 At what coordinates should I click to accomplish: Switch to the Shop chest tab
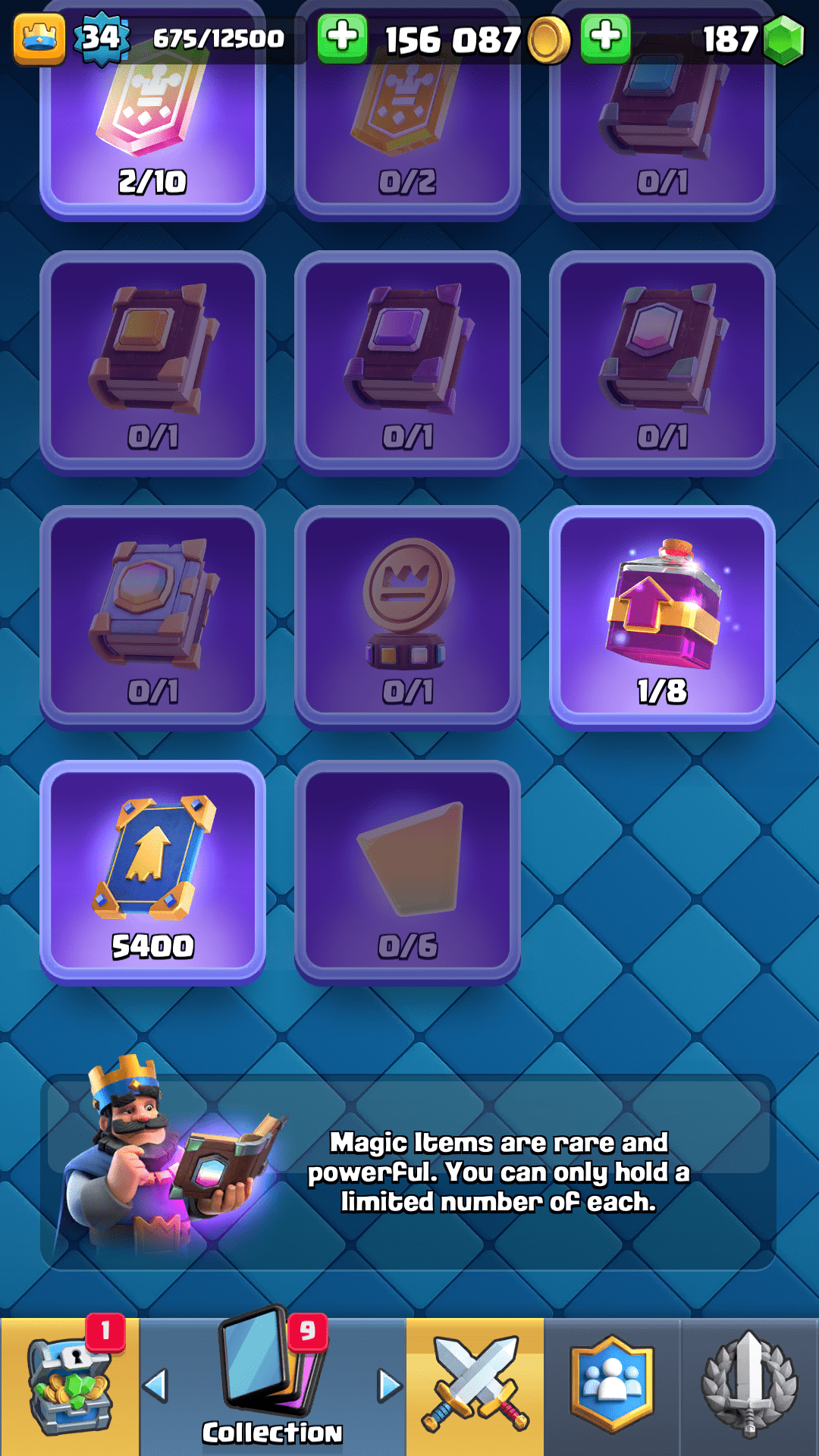[x=69, y=1386]
